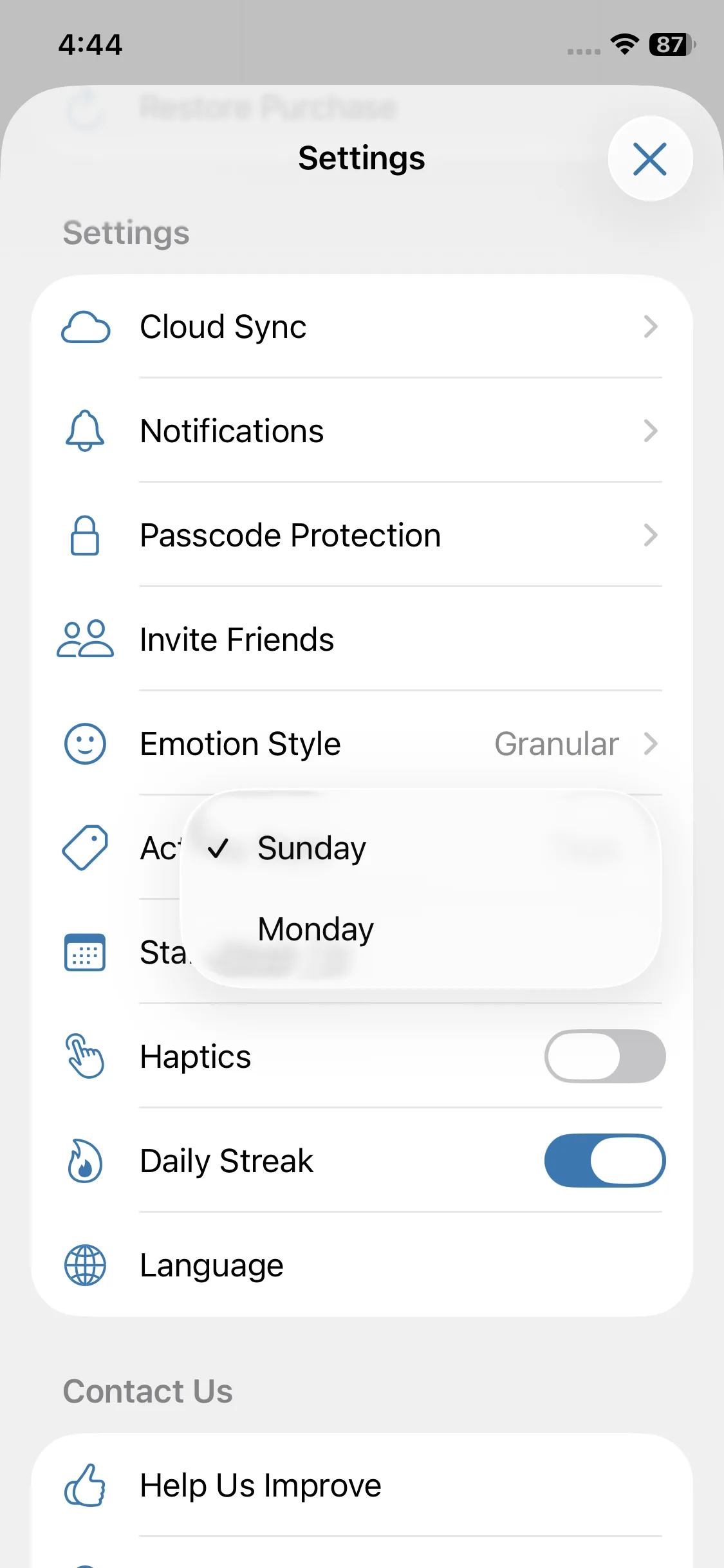Open Invite Friends
This screenshot has width=724, height=1568.
pyautogui.click(x=362, y=640)
